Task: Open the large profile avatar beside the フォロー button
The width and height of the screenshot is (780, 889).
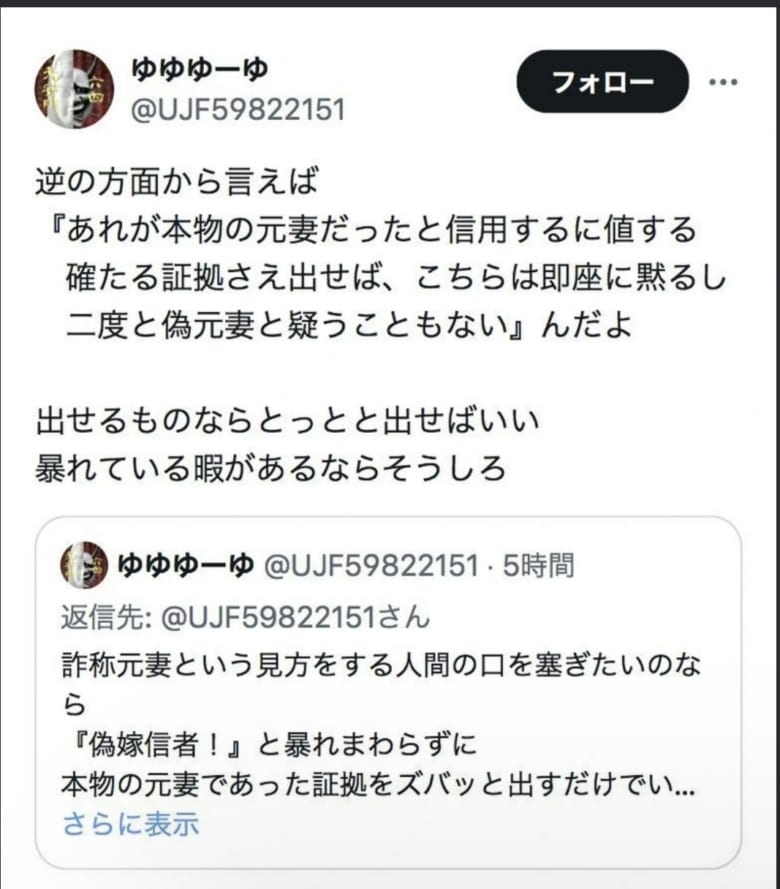Action: coord(74,89)
